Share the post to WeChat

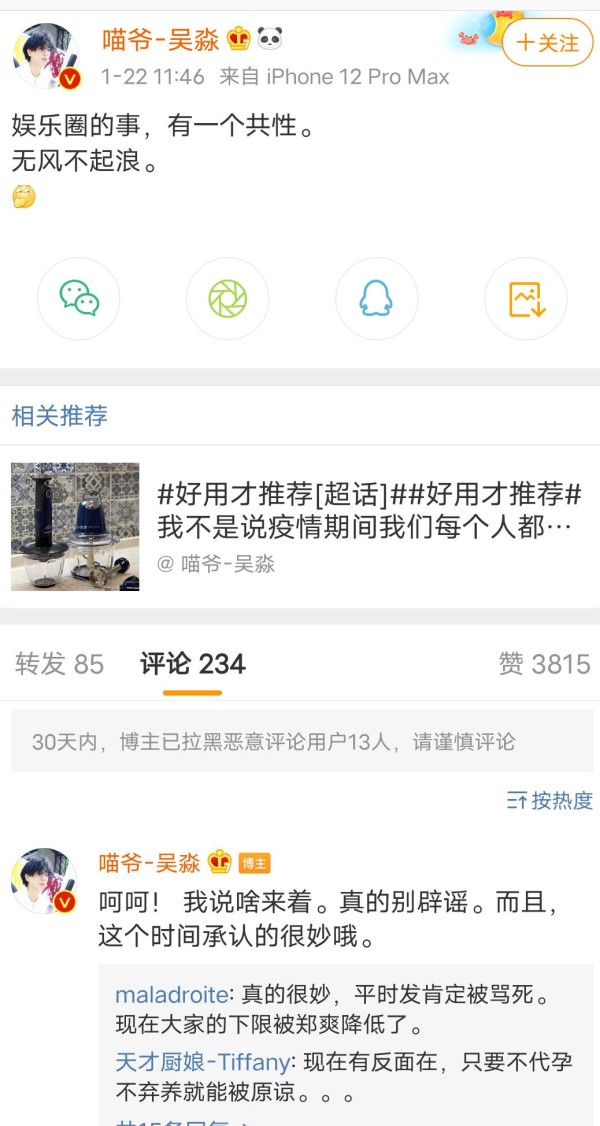79,298
